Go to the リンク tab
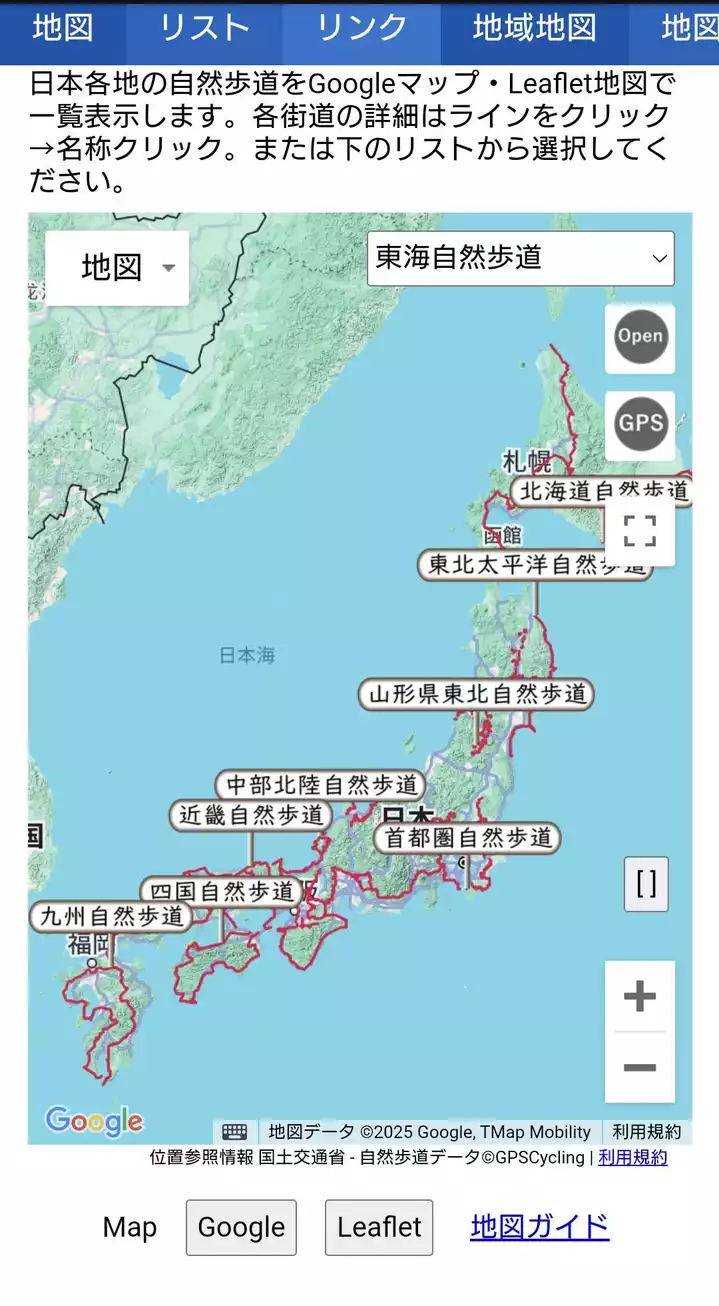This screenshot has height=1306, width=719. pyautogui.click(x=361, y=30)
